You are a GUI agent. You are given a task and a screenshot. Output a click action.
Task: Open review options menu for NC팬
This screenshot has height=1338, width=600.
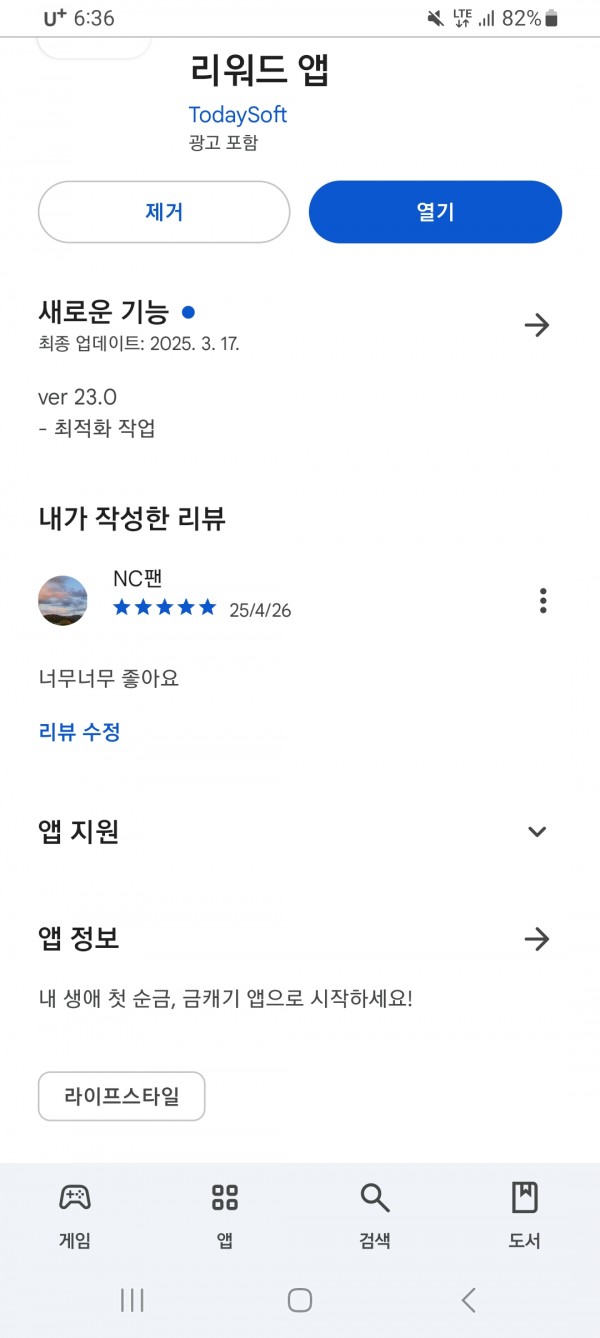point(543,600)
